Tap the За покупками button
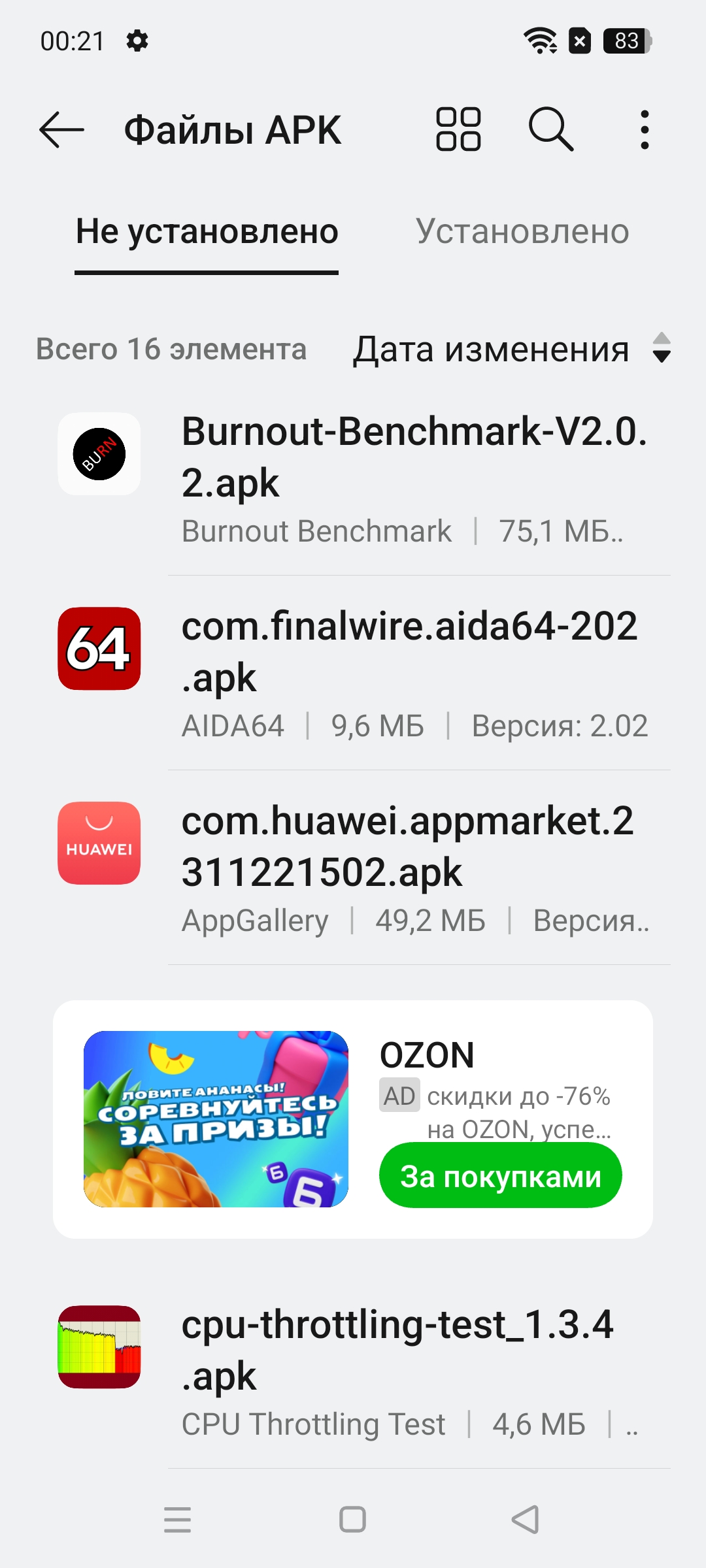This screenshot has width=706, height=1568. 500,1176
